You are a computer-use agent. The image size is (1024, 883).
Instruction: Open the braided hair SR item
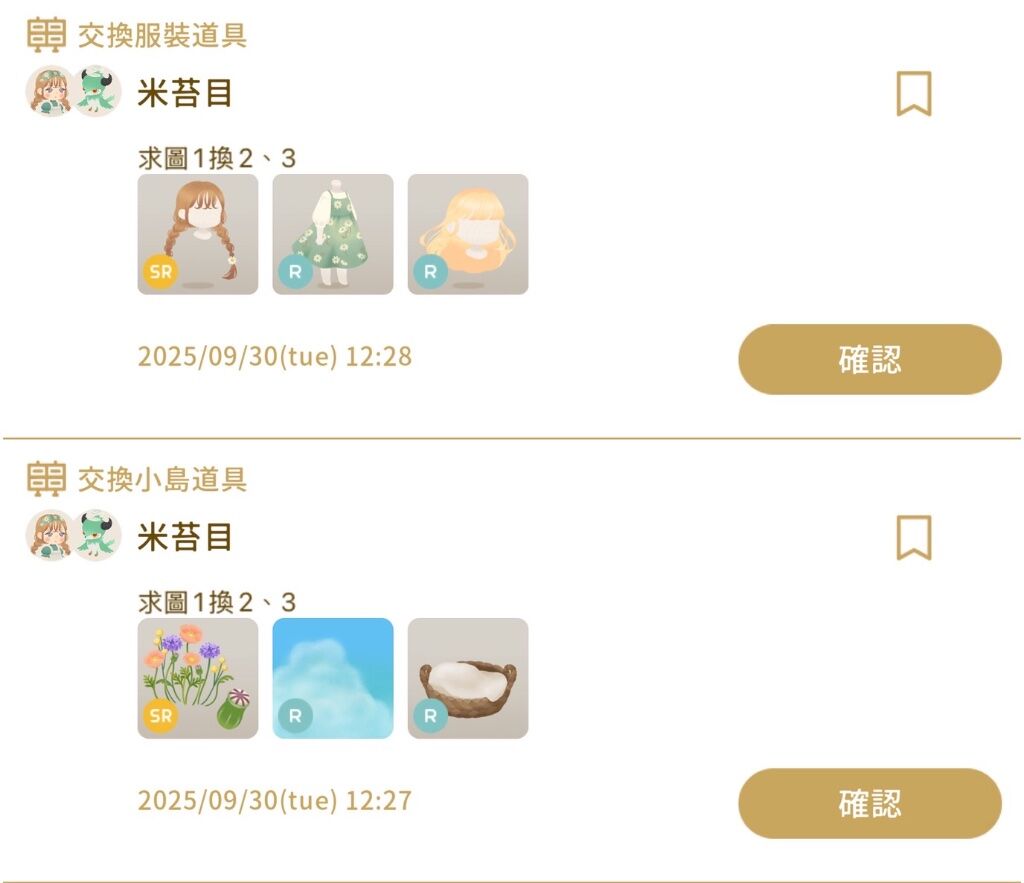197,234
